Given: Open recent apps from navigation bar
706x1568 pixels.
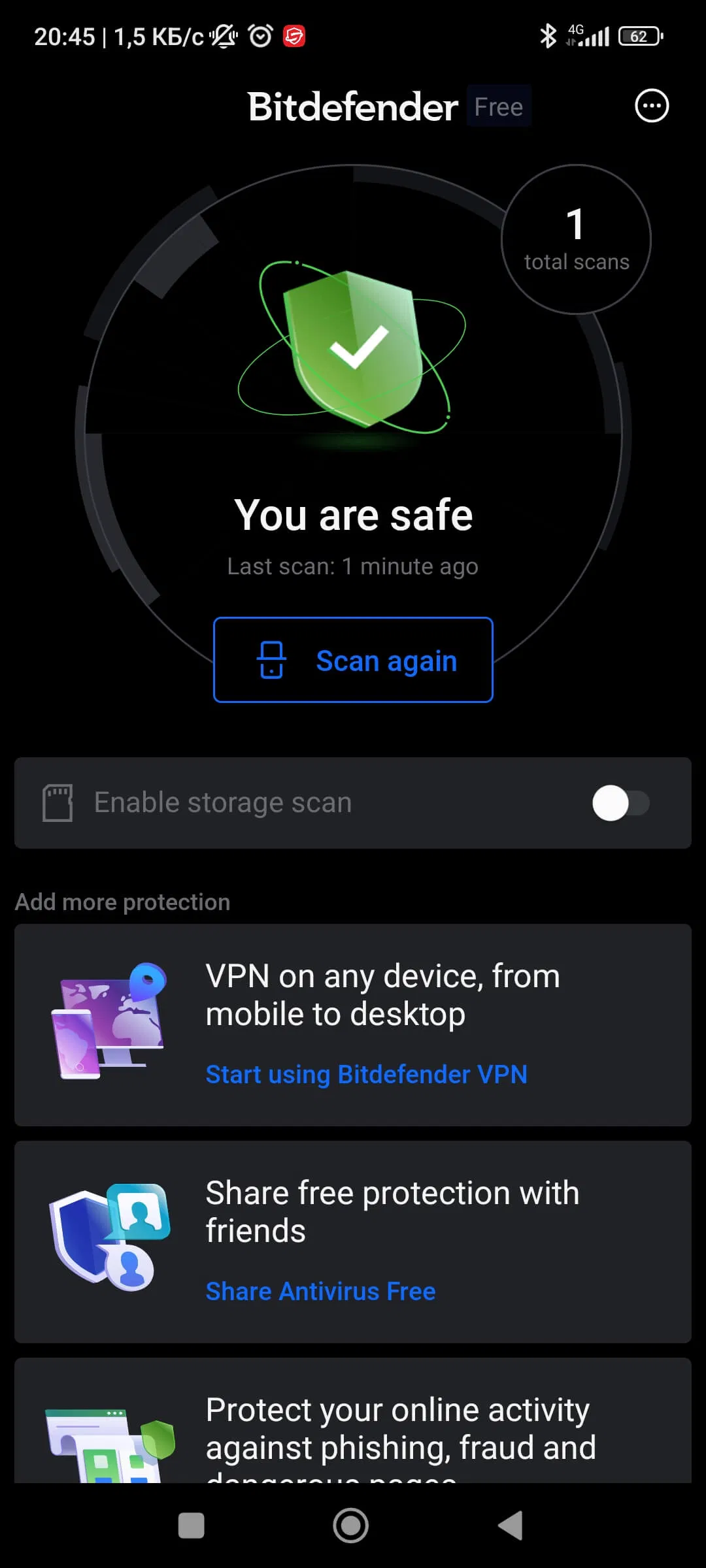Looking at the screenshot, I should point(192,1526).
